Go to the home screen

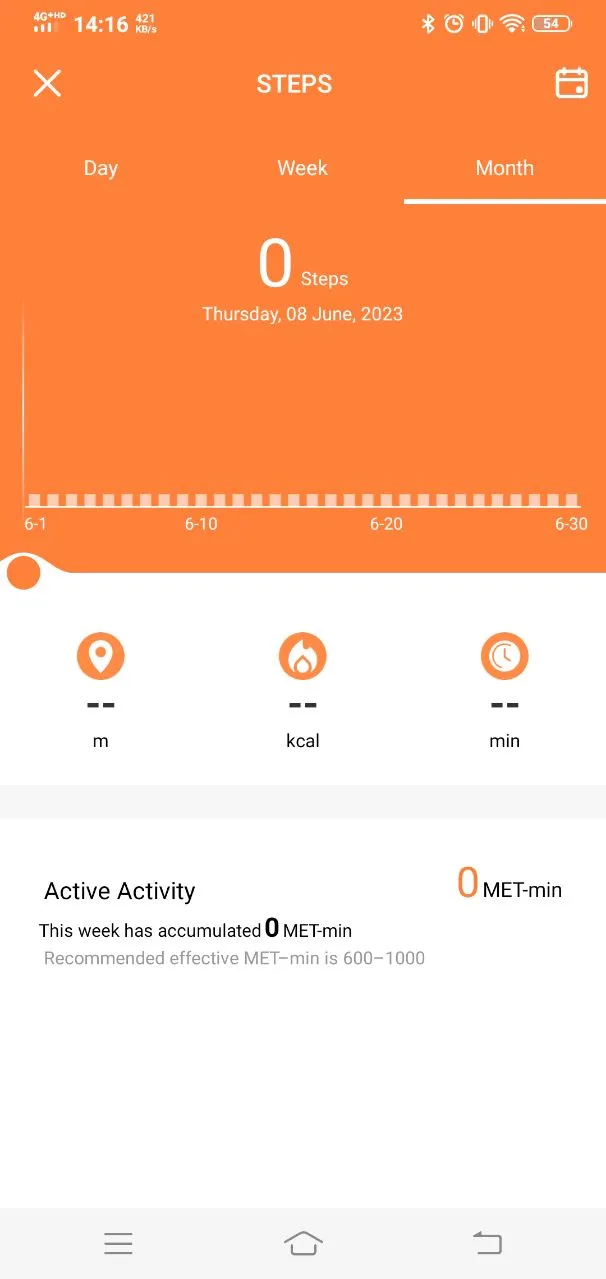[x=303, y=1243]
